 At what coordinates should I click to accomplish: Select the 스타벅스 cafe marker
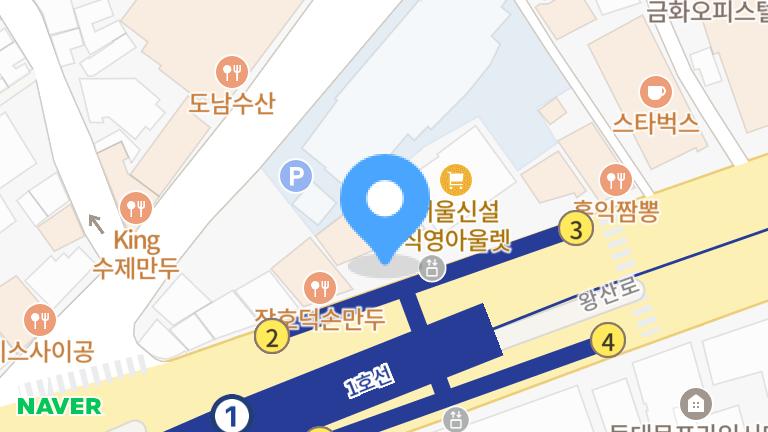point(656,92)
